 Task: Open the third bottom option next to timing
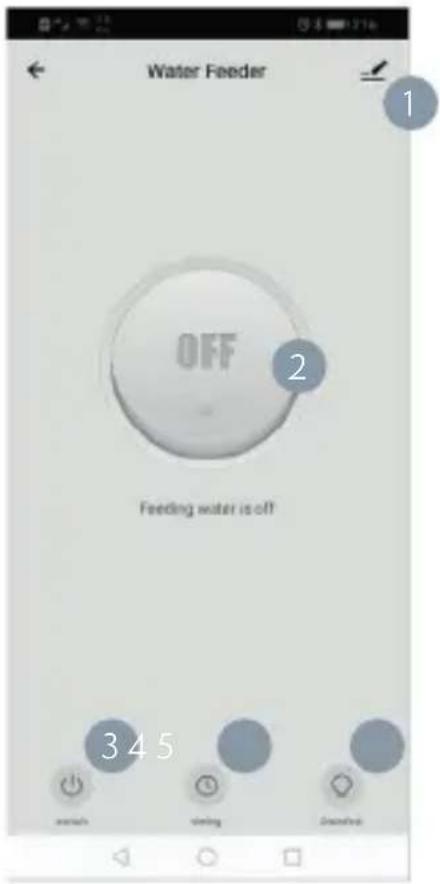click(341, 785)
